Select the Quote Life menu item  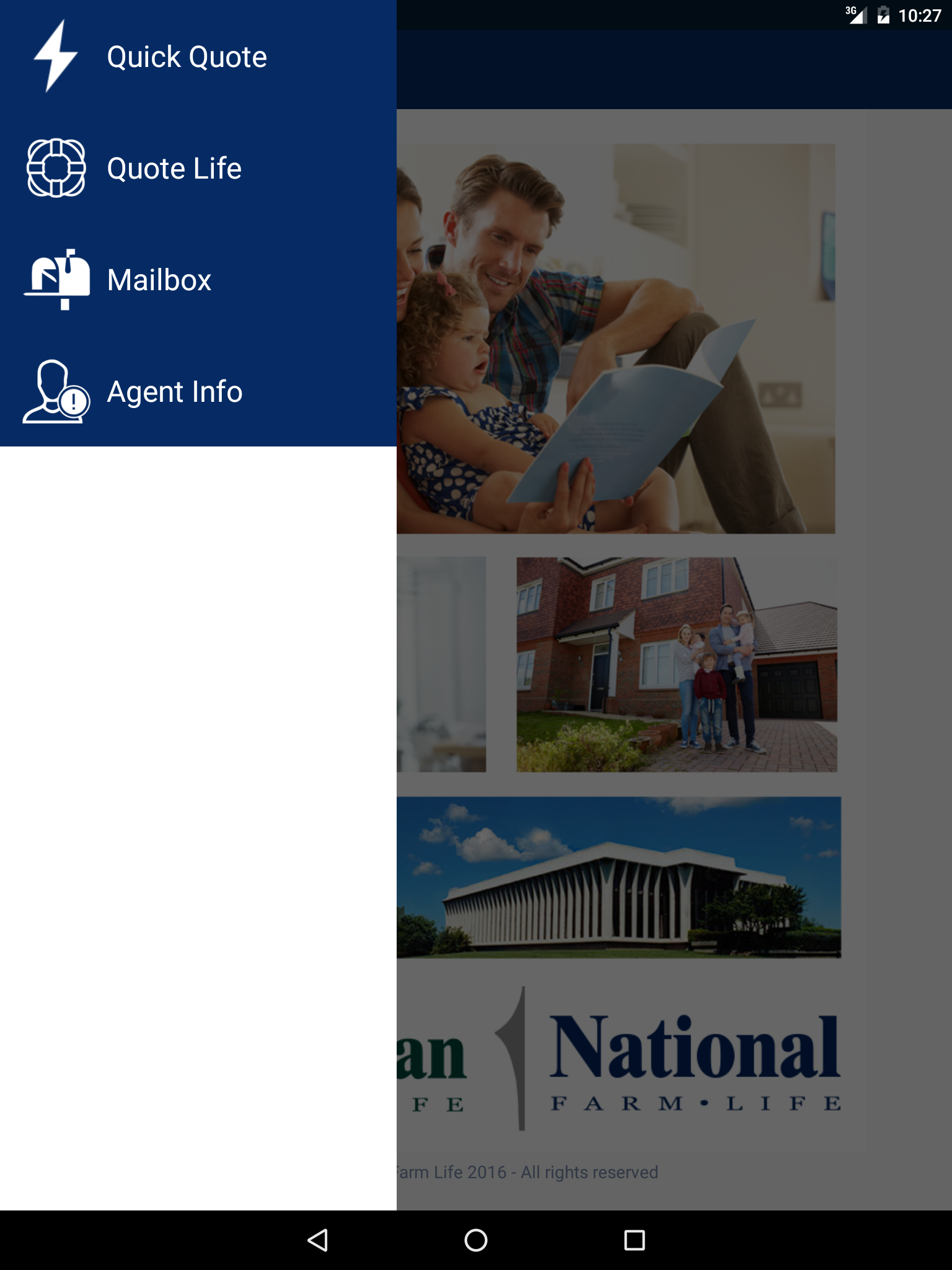(x=174, y=169)
